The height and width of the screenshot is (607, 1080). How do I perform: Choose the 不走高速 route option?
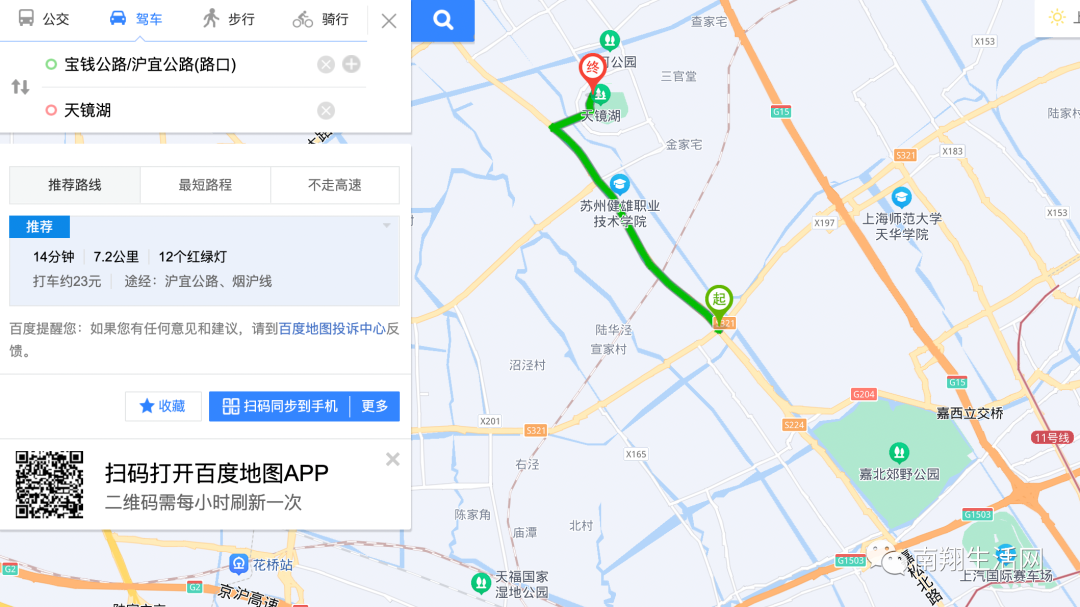[x=335, y=185]
